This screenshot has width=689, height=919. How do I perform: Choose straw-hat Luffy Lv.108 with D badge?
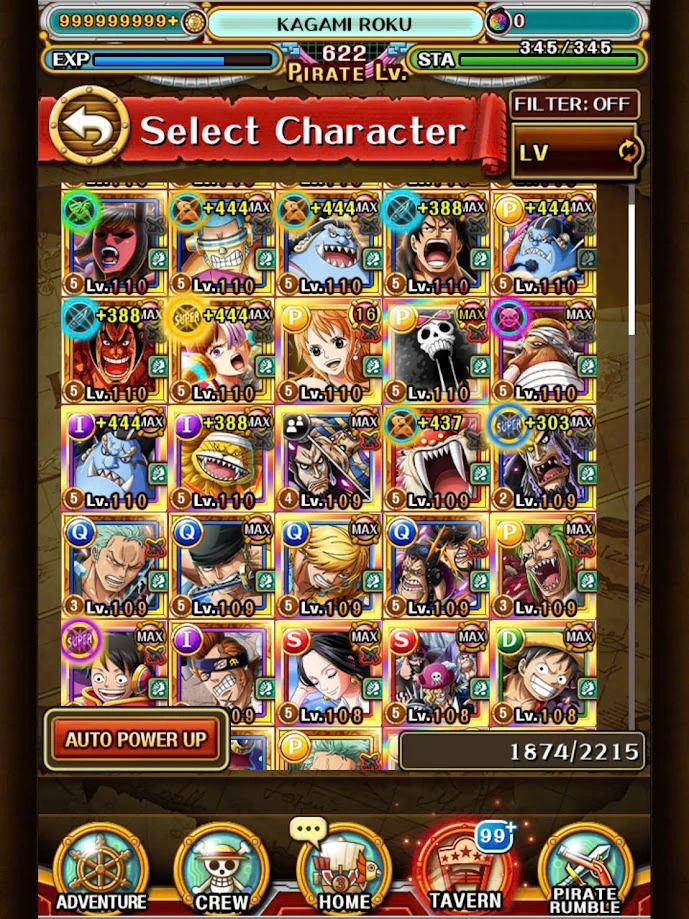pyautogui.click(x=543, y=672)
